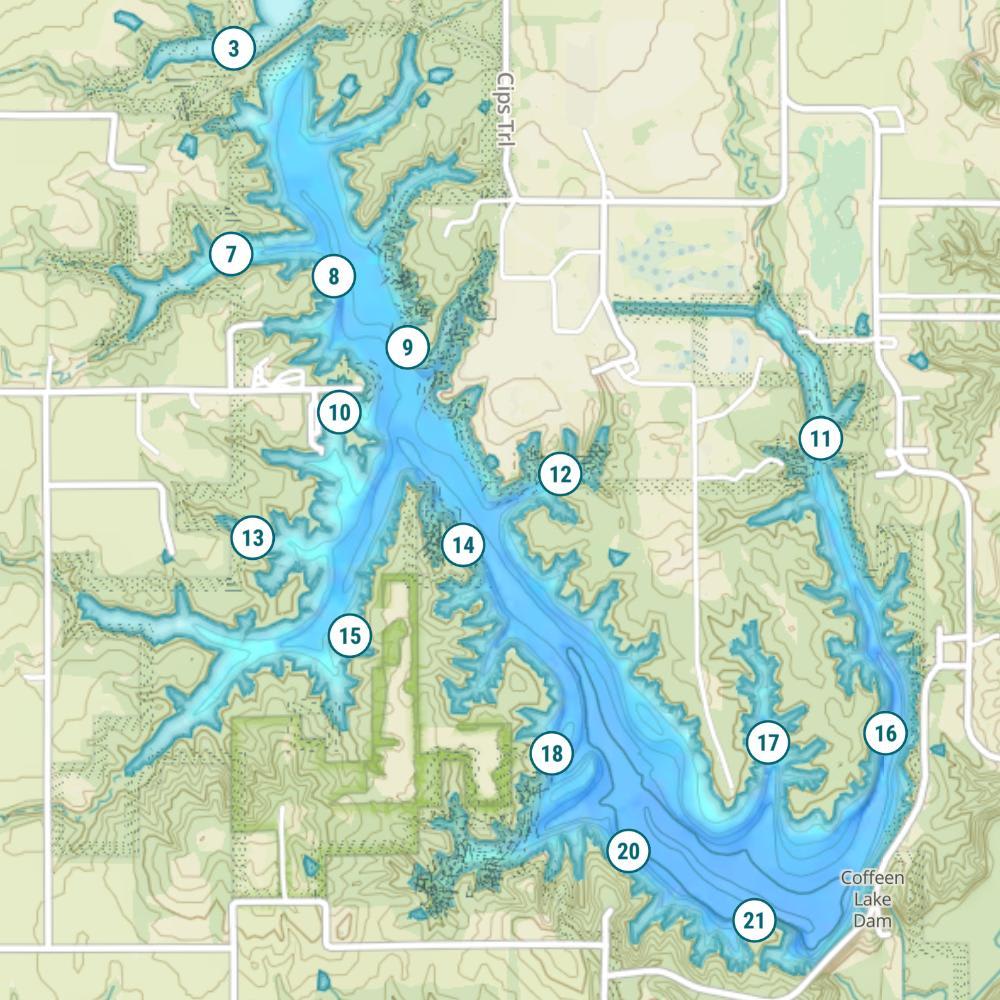Select map marker number 3
The width and height of the screenshot is (1000, 1000).
coord(234,47)
